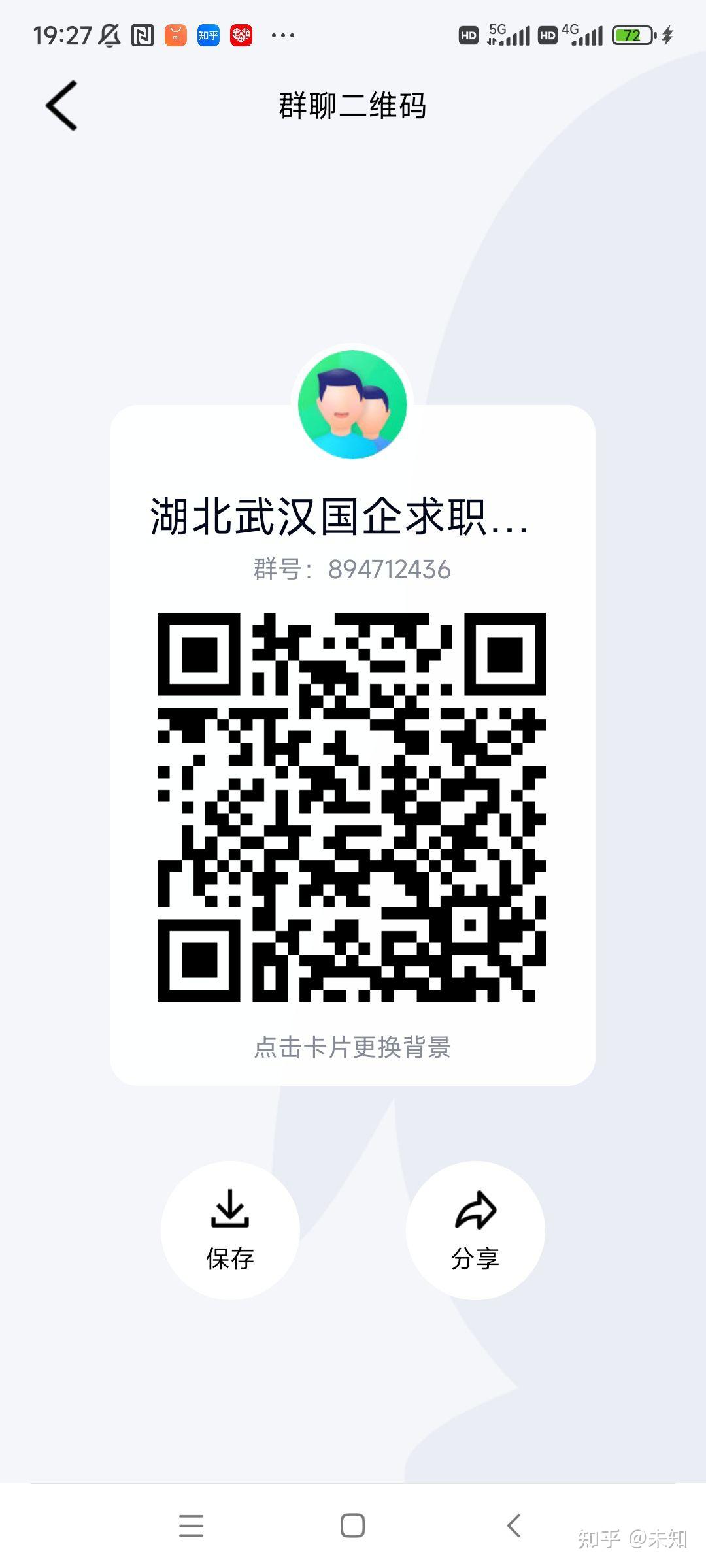The height and width of the screenshot is (1568, 706).
Task: Open recent apps from navigation bar
Action: (x=191, y=1526)
